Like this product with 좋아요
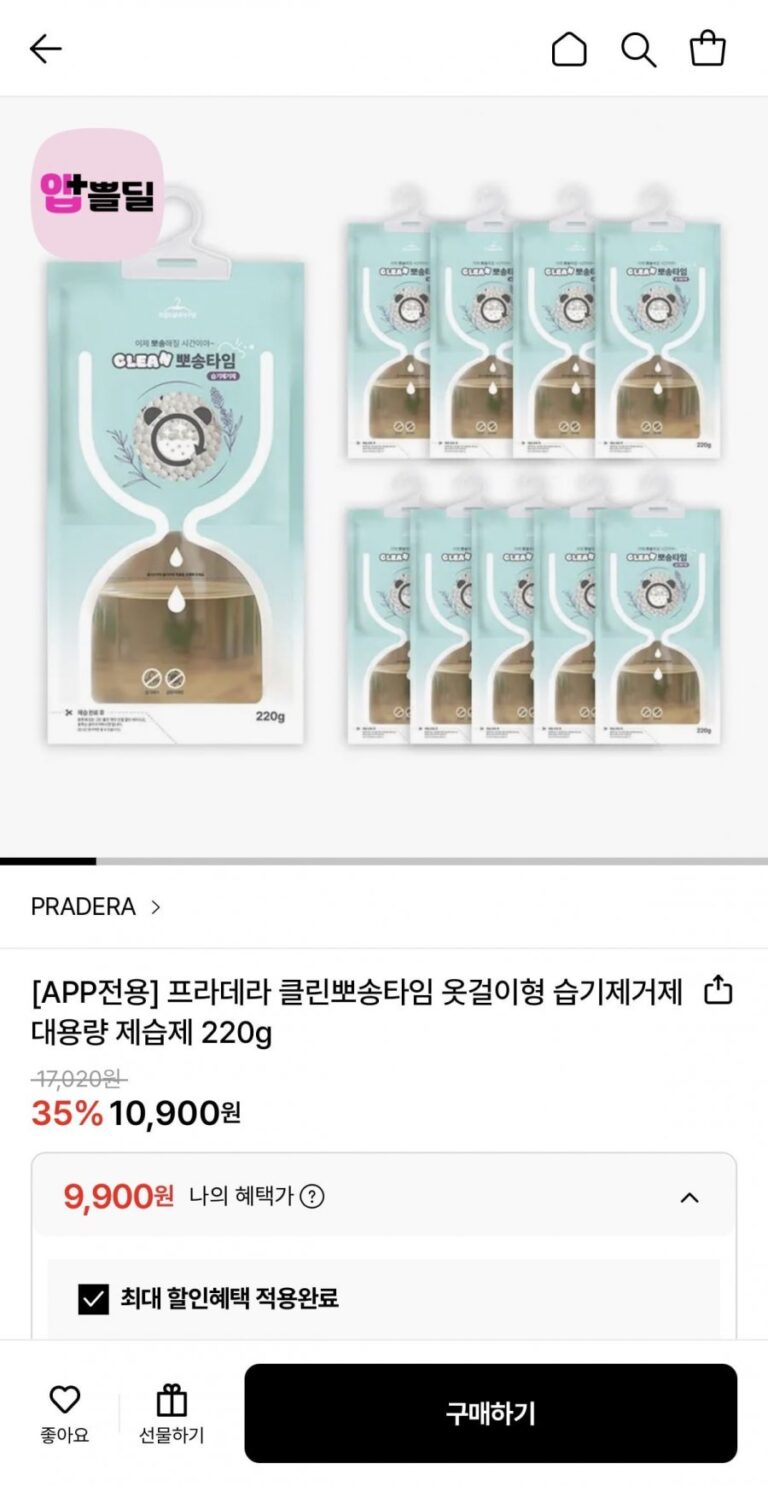This screenshot has width=768, height=1486. click(x=65, y=1412)
